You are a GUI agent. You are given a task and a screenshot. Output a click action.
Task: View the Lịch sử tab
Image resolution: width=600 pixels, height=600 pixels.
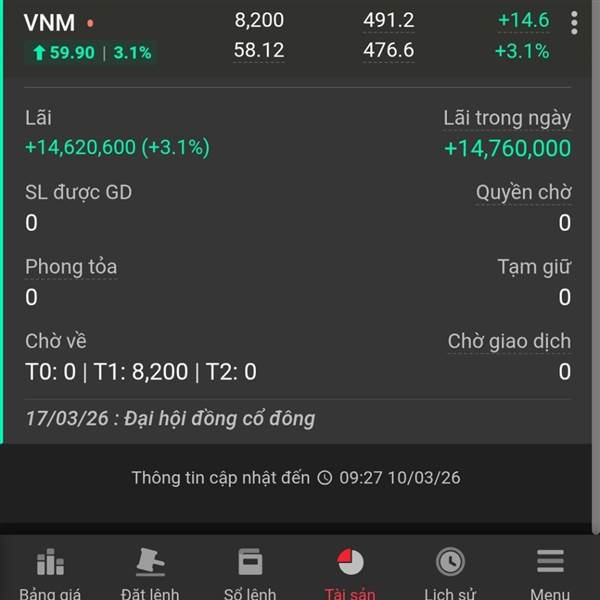(450, 573)
